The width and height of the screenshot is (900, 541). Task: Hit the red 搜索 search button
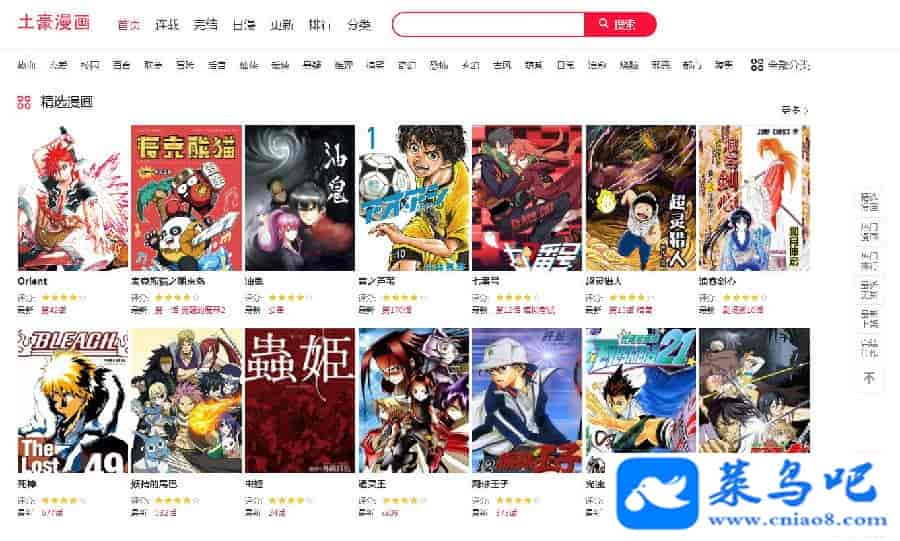(620, 24)
